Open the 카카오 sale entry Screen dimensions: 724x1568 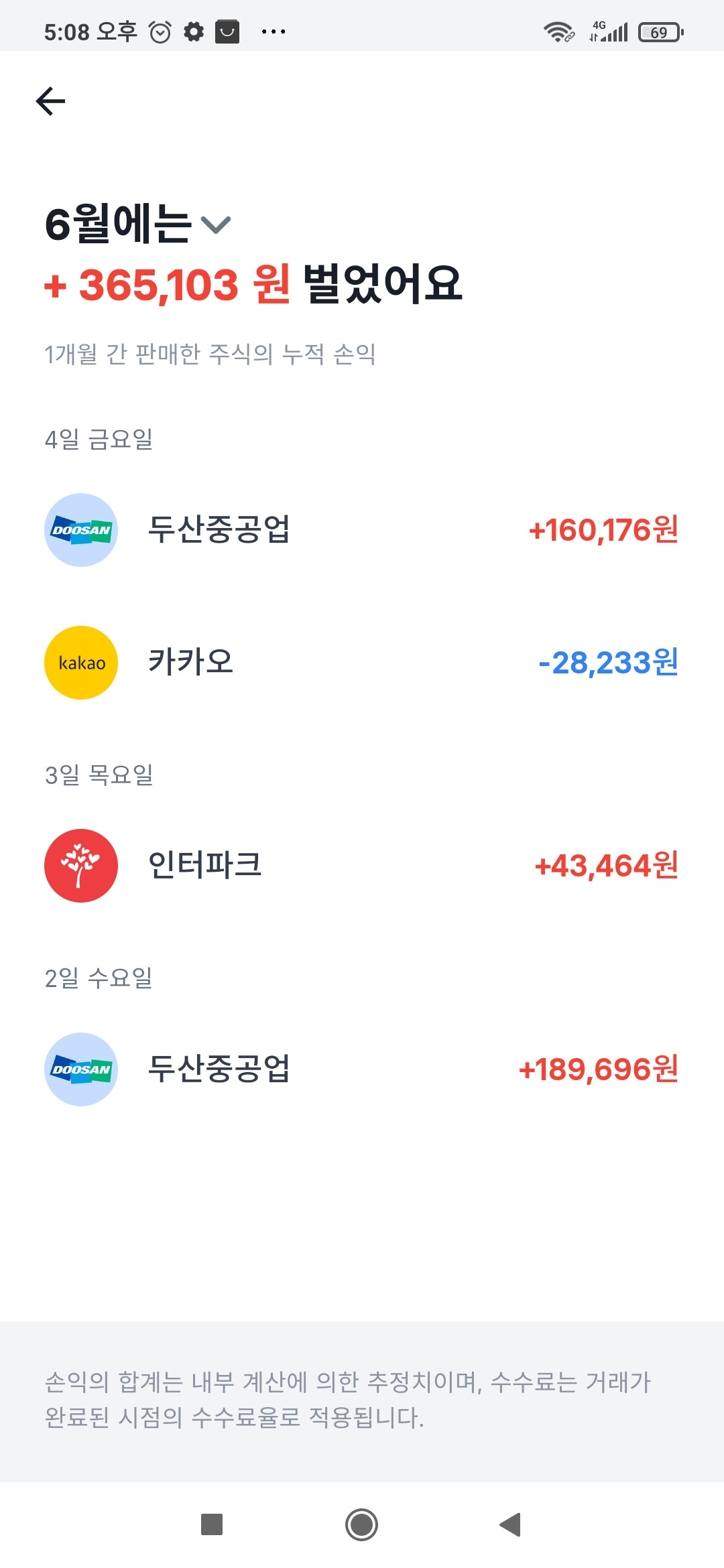(x=362, y=663)
